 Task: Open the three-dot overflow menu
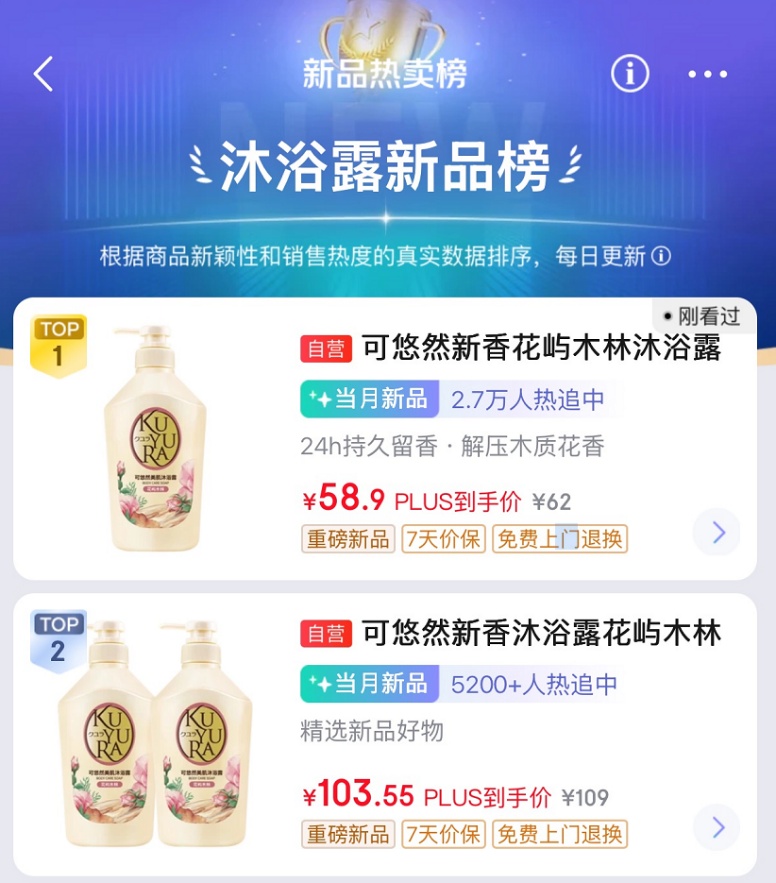point(708,74)
